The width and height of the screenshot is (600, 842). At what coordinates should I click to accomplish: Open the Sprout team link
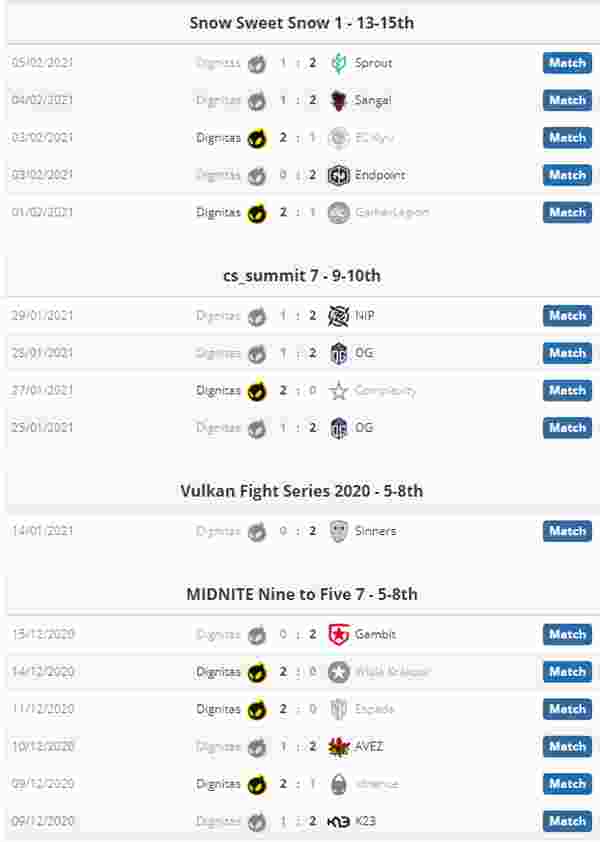click(x=373, y=63)
